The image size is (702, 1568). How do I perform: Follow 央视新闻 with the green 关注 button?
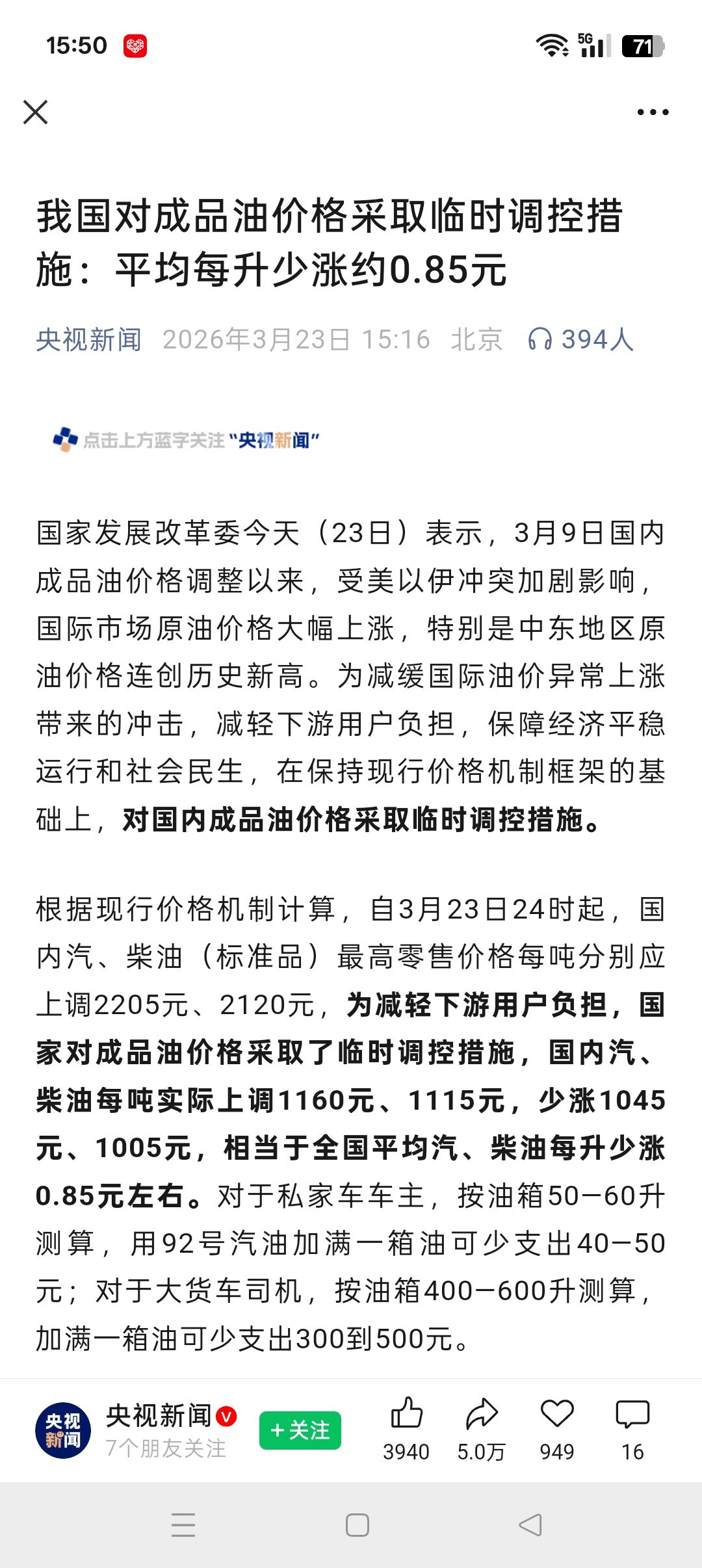coord(300,1430)
